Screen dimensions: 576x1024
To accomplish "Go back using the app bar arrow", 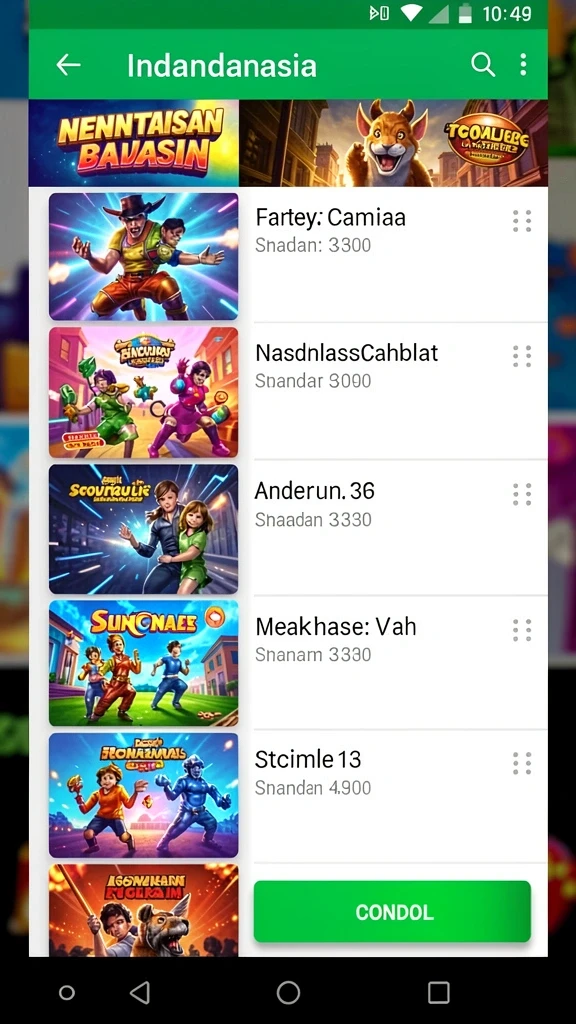I will (x=68, y=65).
